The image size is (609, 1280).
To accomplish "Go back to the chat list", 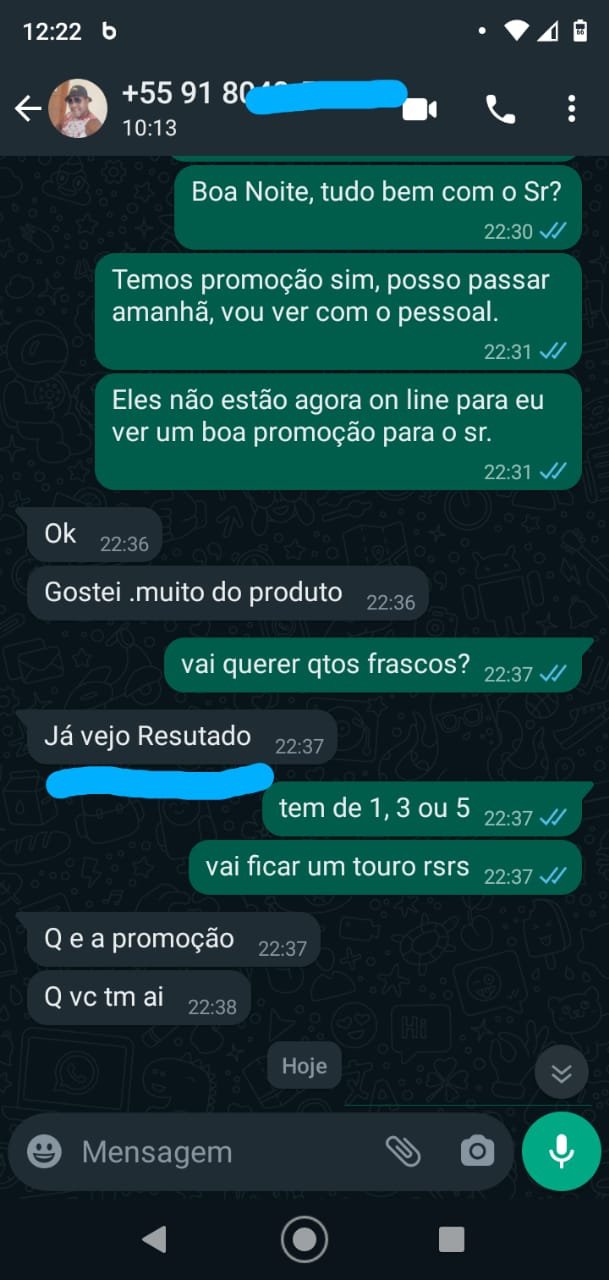I will point(28,109).
